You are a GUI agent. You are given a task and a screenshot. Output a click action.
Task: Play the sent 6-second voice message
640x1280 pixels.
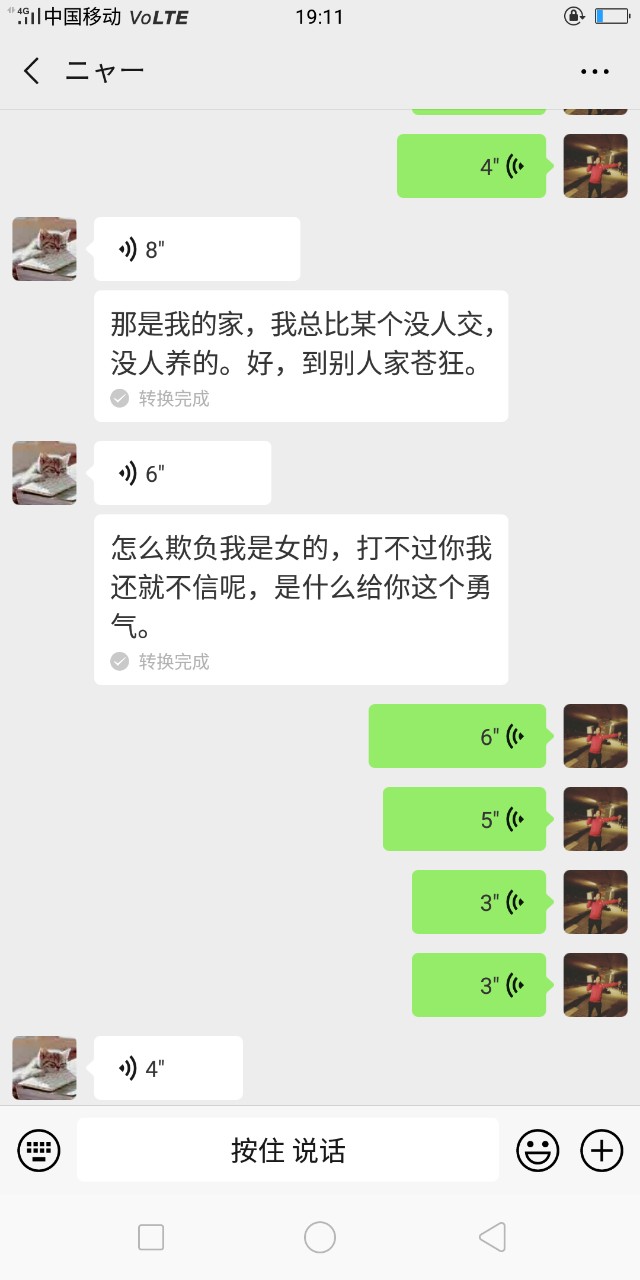pos(457,736)
